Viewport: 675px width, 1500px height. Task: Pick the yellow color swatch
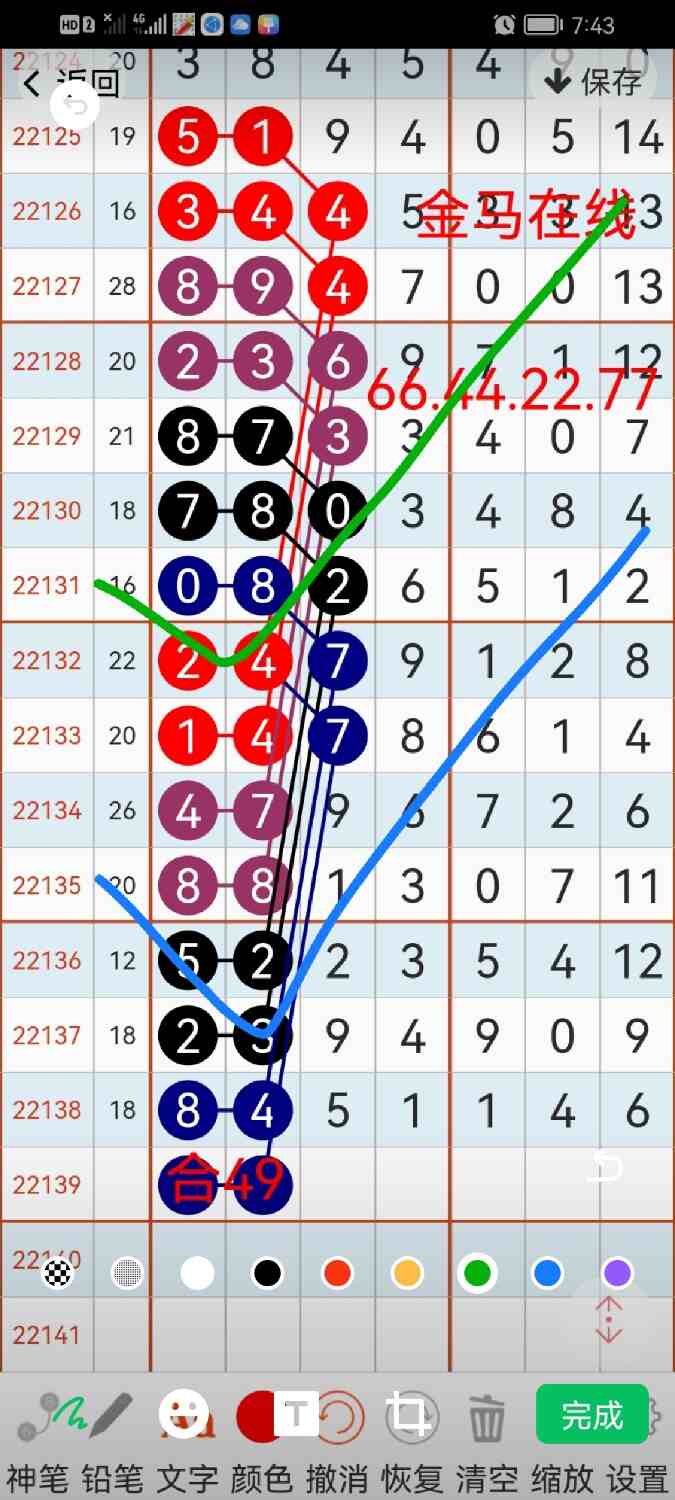click(x=406, y=1273)
